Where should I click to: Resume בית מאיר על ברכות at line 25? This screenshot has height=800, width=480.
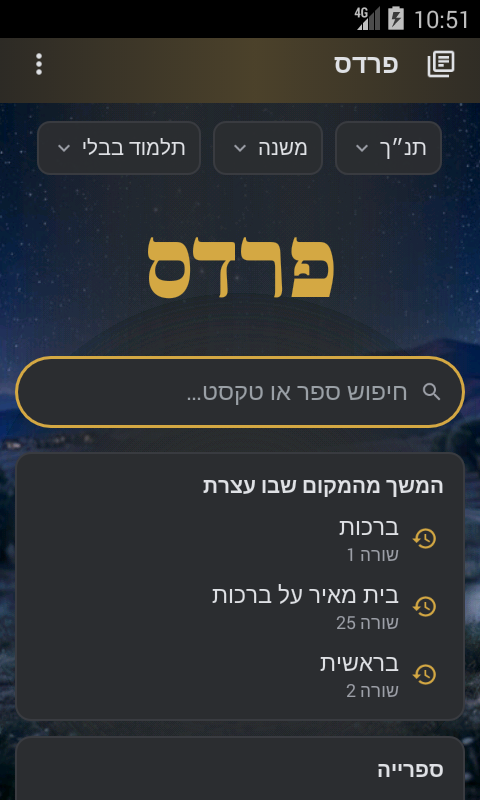pos(240,607)
